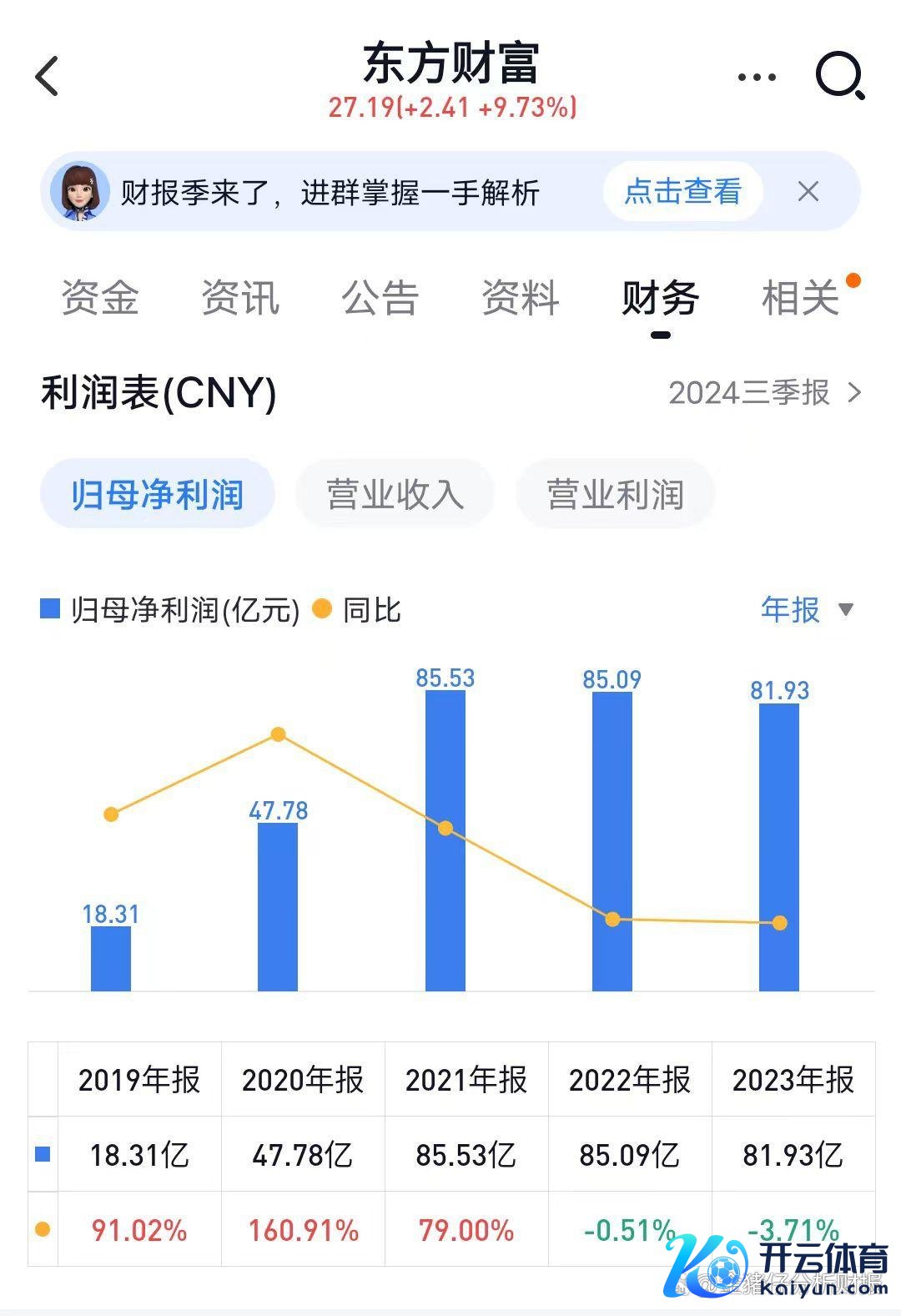Switch chart to 营业收入
The image size is (901, 1316).
click(395, 494)
